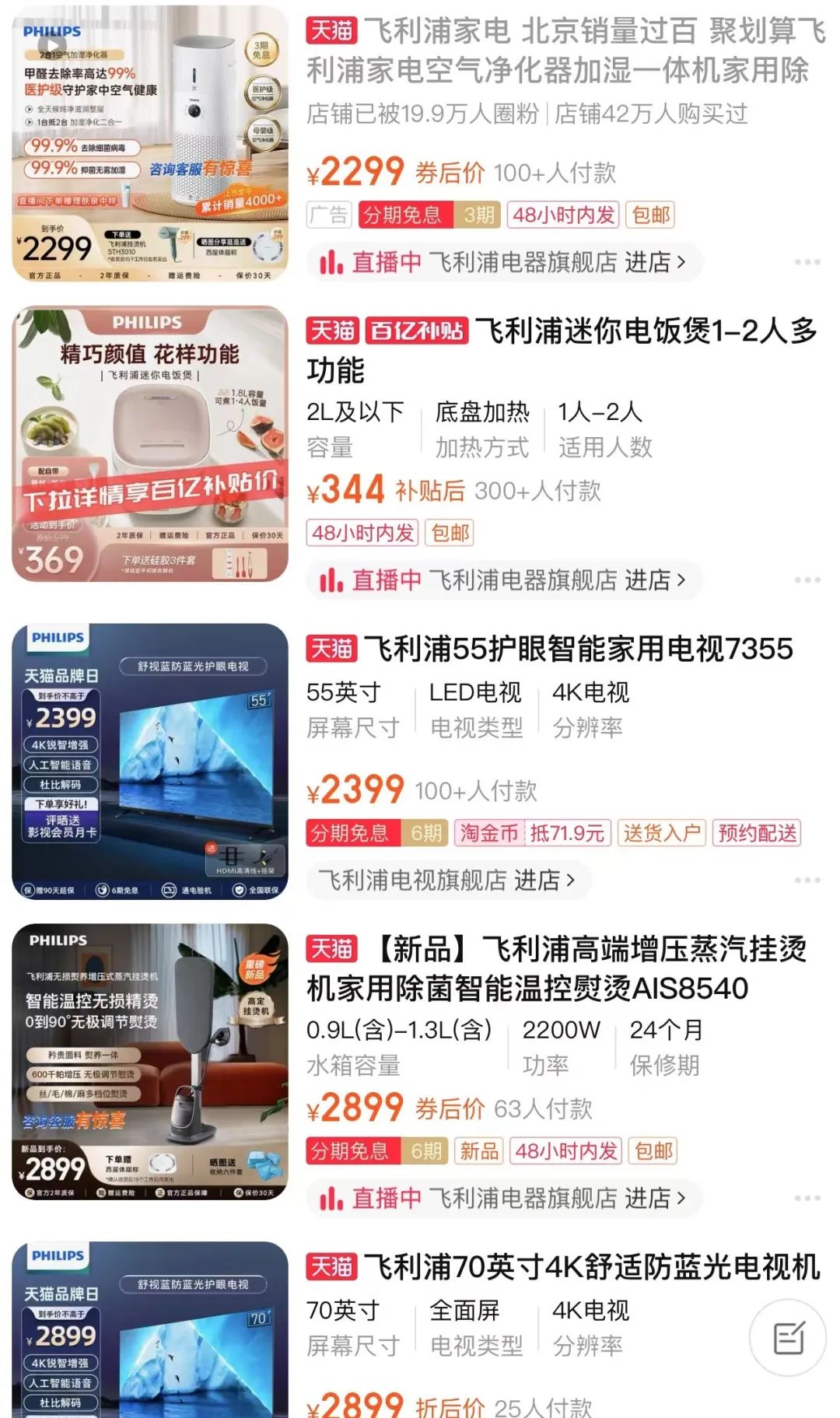
Task: Open the Philips 70-inch TV product image
Action: [150, 1330]
